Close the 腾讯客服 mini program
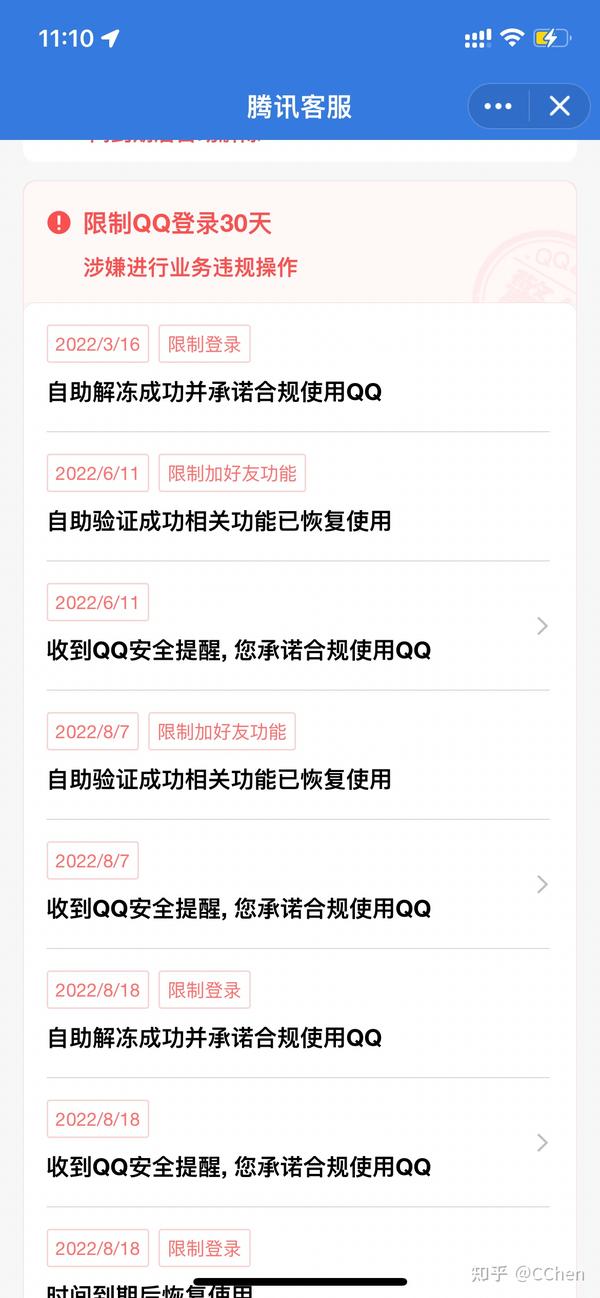This screenshot has height=1298, width=600. pos(560,106)
